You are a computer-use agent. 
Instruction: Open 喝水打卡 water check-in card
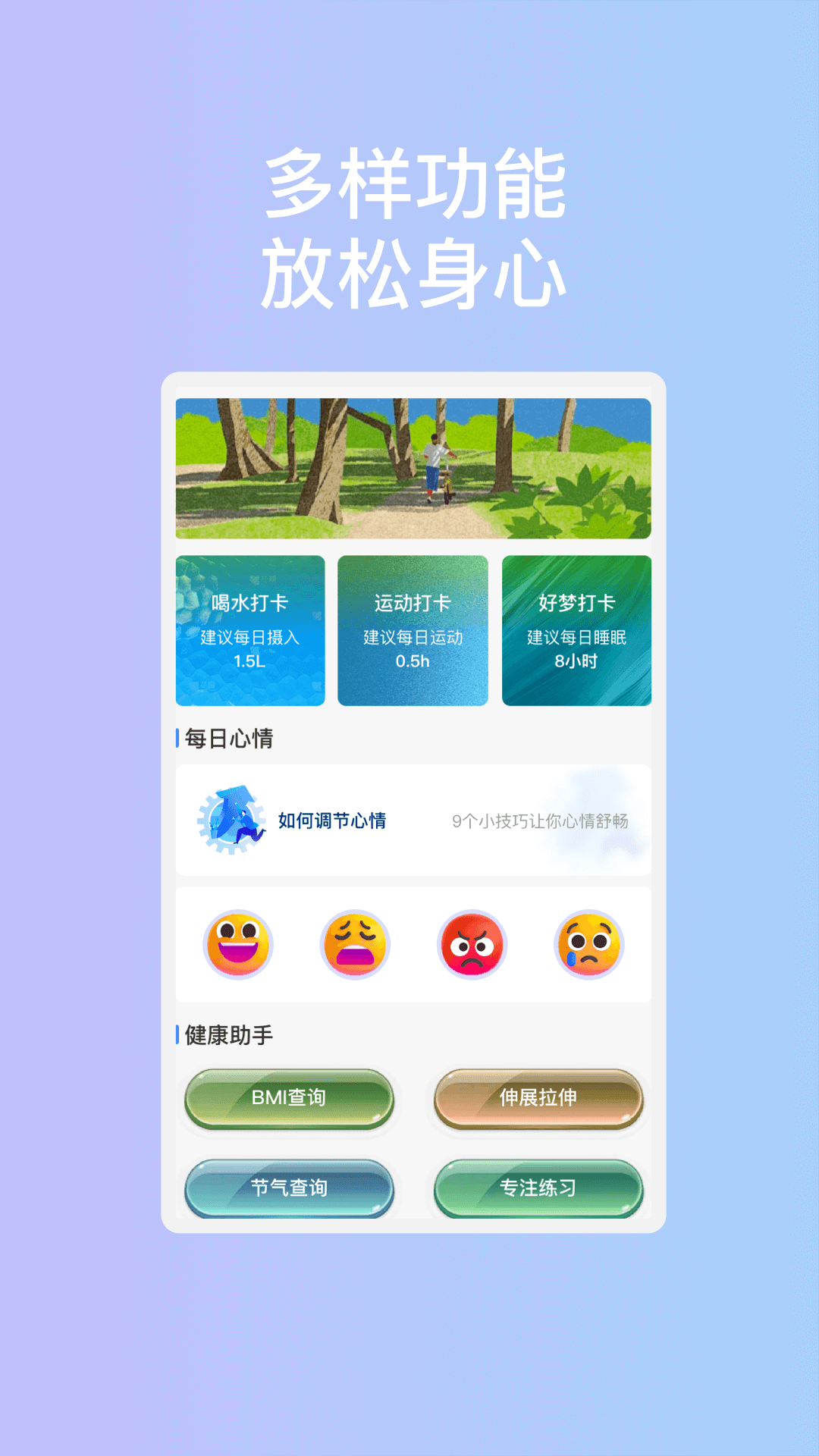[249, 632]
